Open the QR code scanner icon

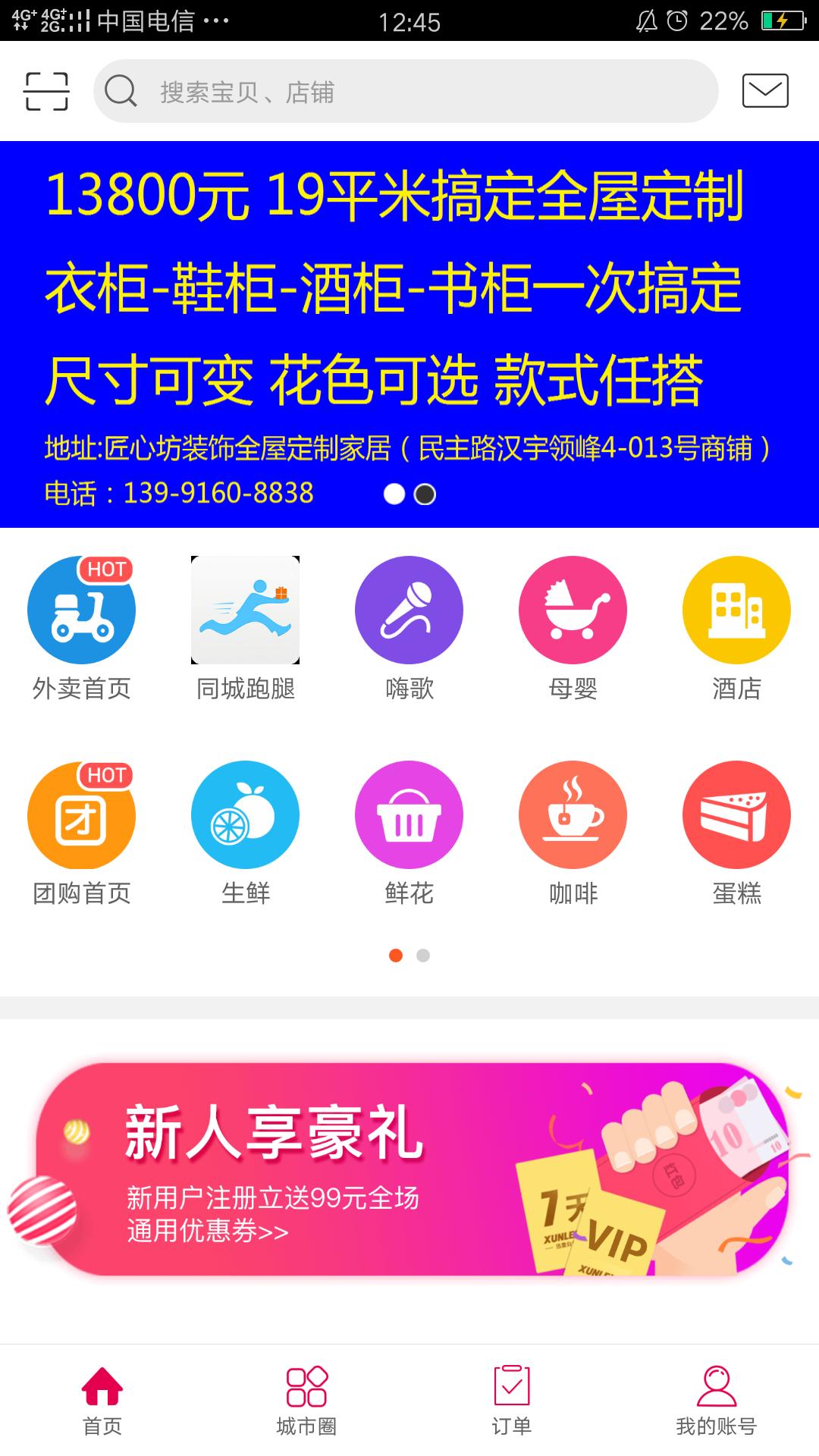(46, 92)
